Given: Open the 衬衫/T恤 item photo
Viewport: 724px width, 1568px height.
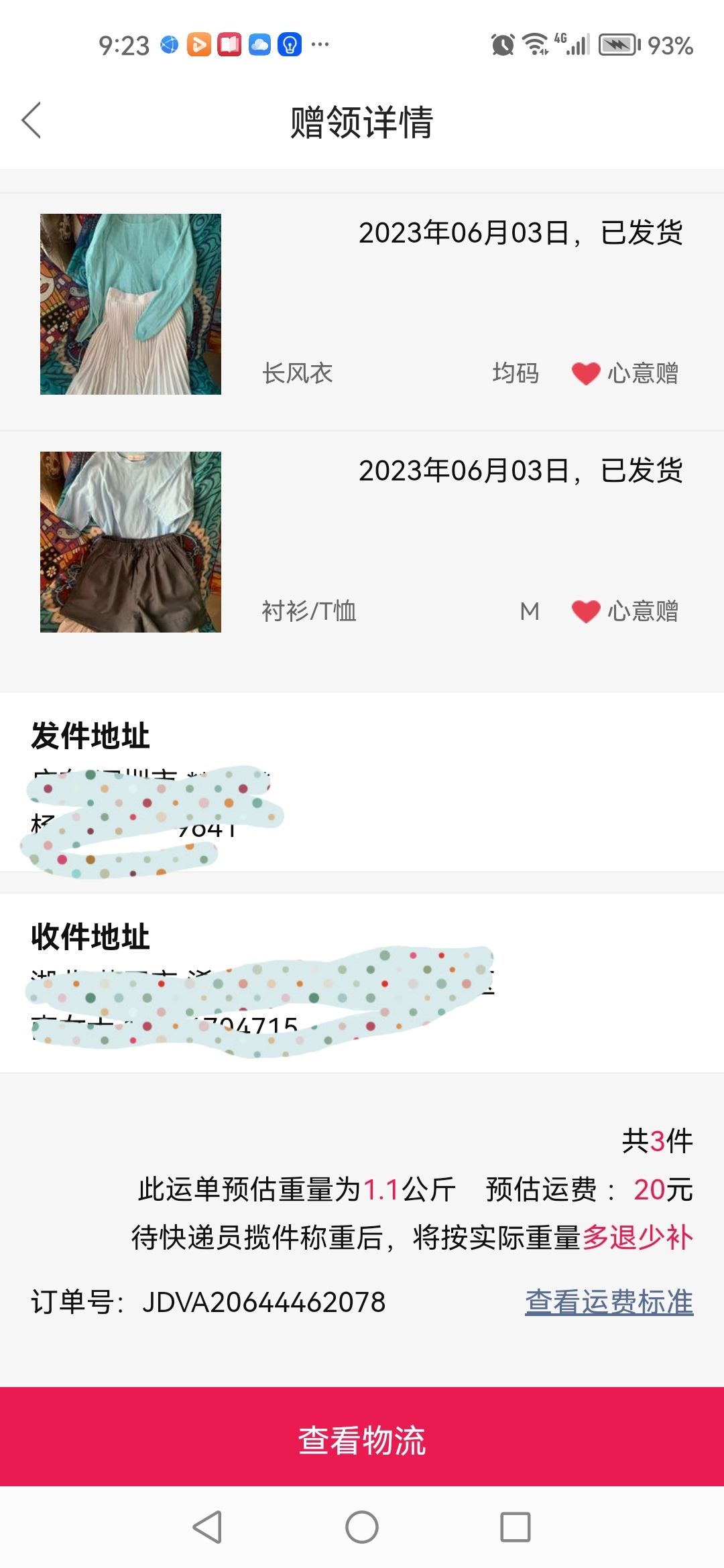Looking at the screenshot, I should (x=131, y=542).
